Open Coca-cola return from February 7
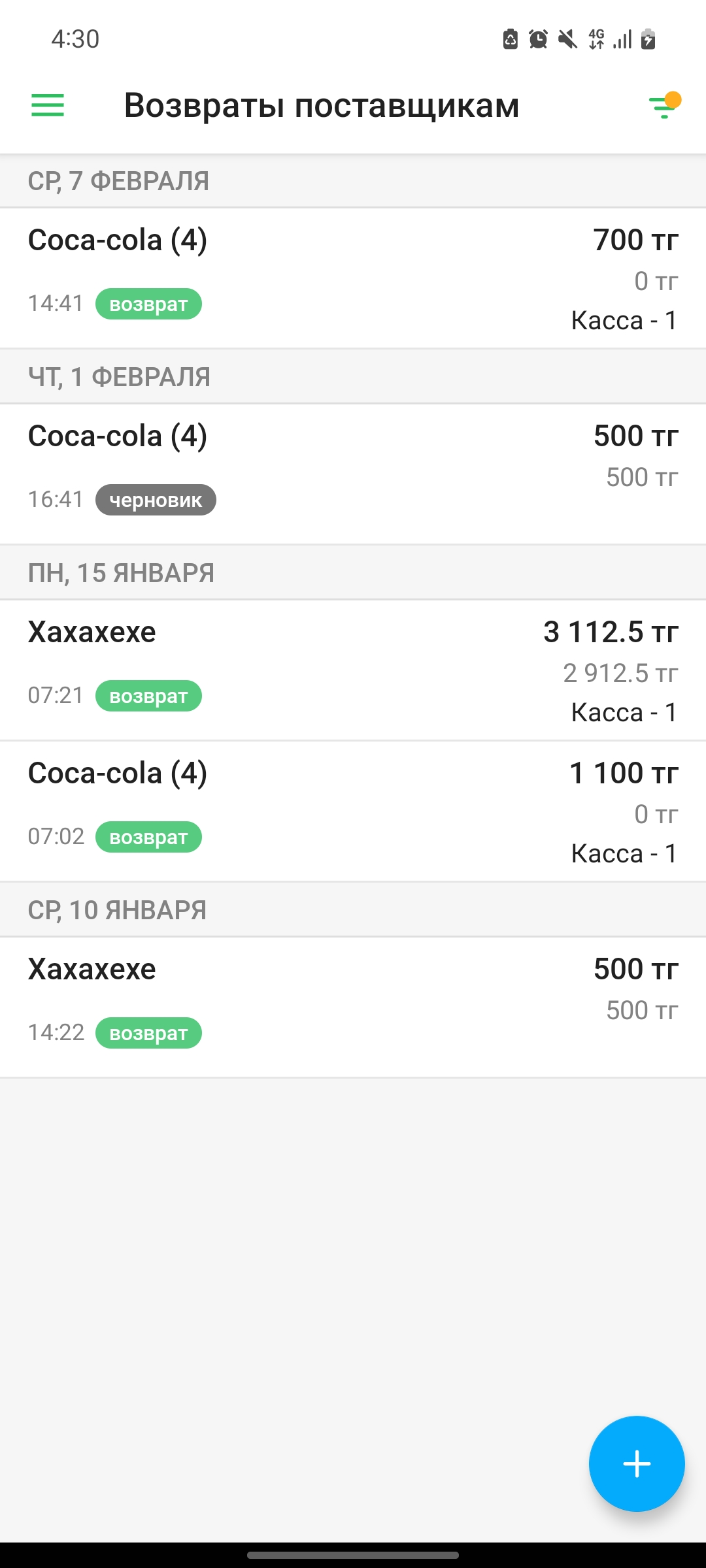The height and width of the screenshot is (1568, 706). (353, 278)
